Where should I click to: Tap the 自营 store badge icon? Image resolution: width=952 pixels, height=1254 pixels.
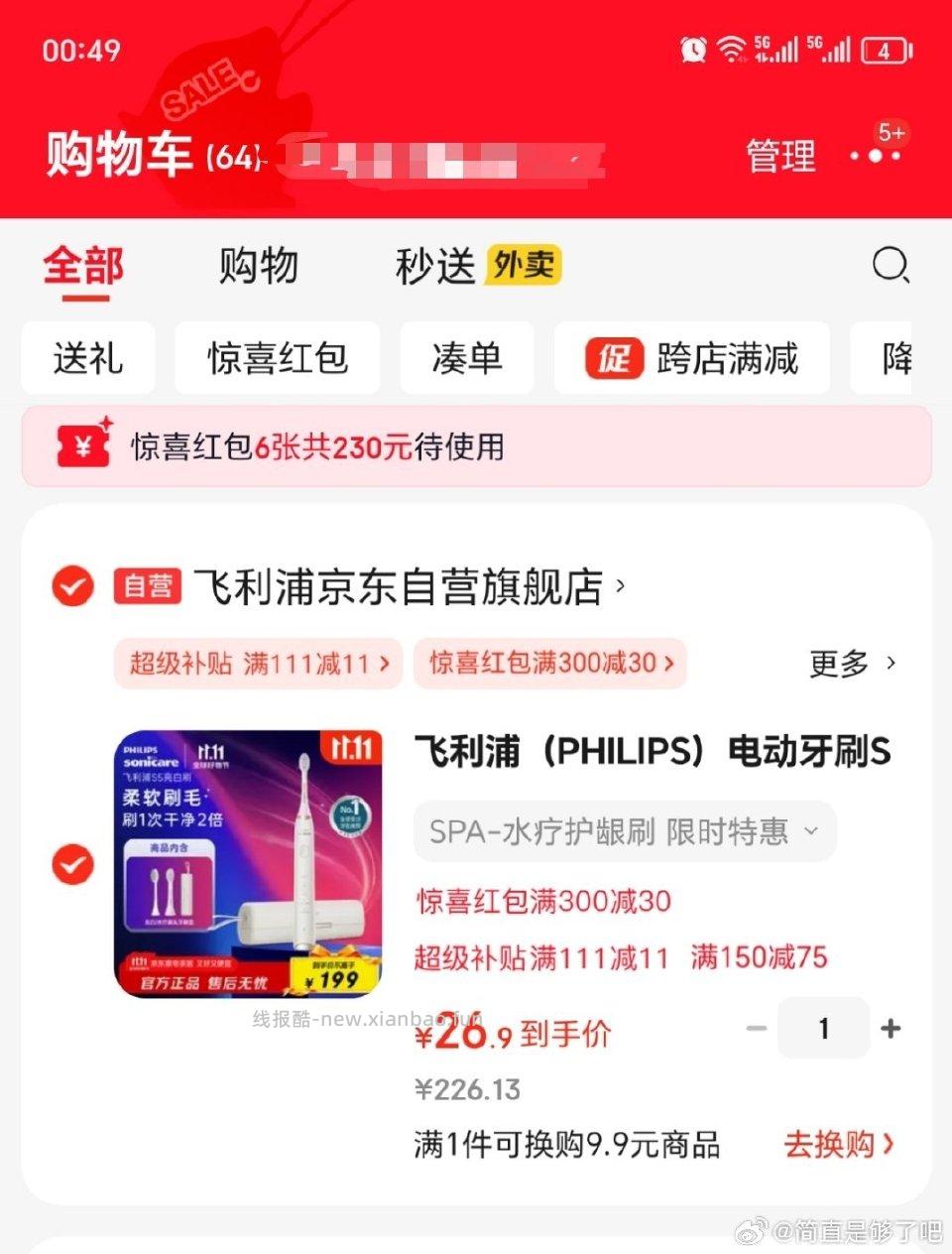[x=146, y=585]
